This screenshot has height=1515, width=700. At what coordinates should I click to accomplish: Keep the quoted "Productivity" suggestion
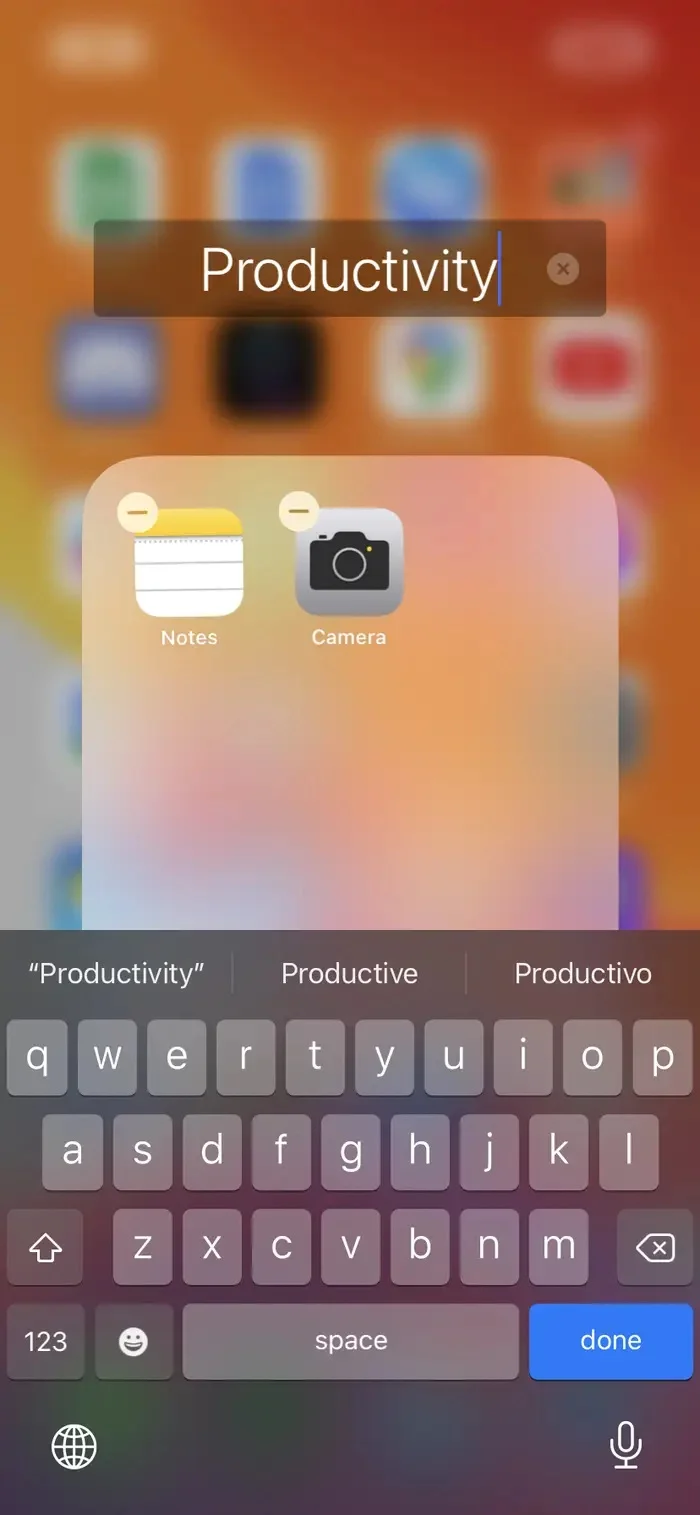[116, 973]
